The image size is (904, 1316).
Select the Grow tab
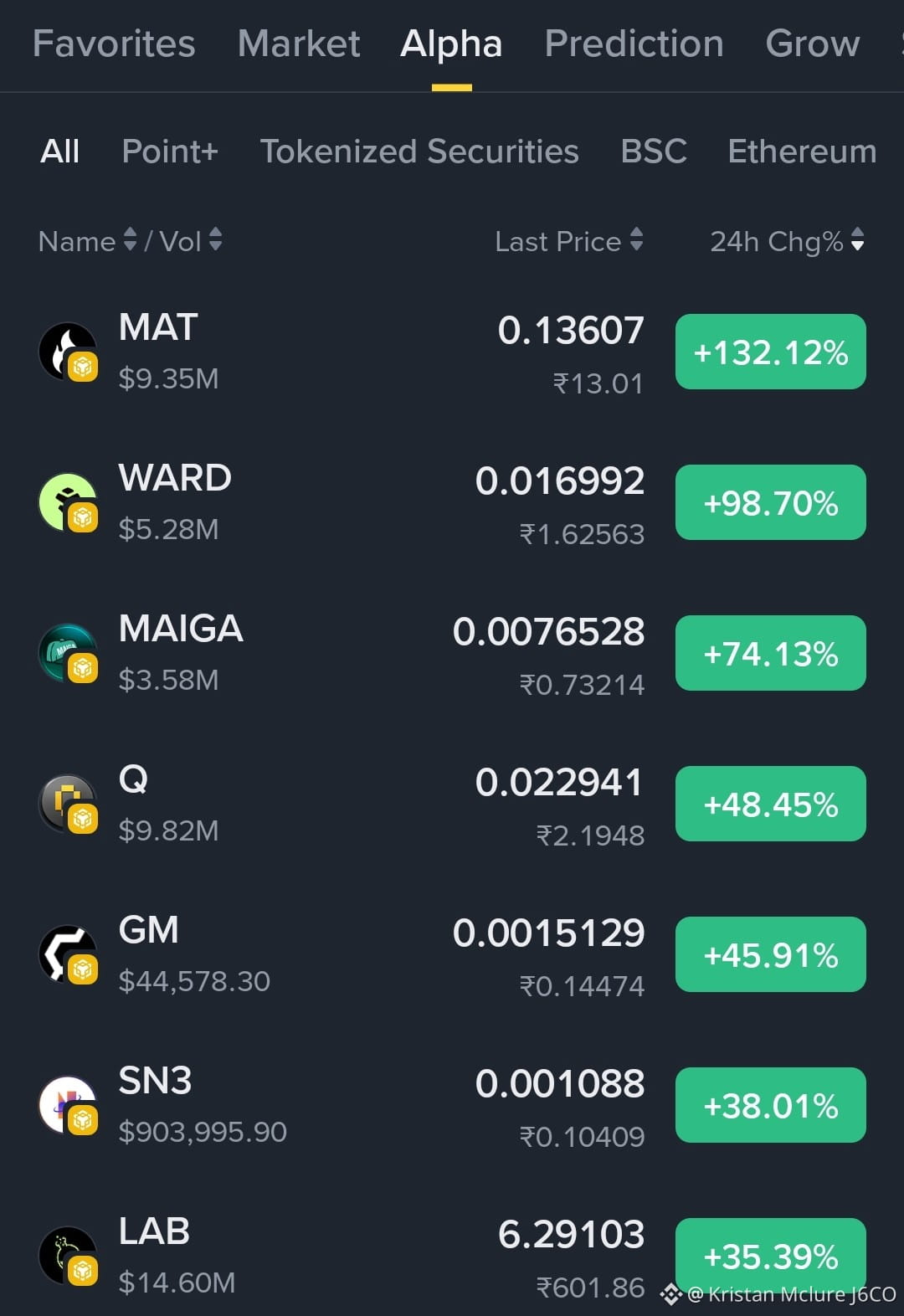(x=813, y=44)
